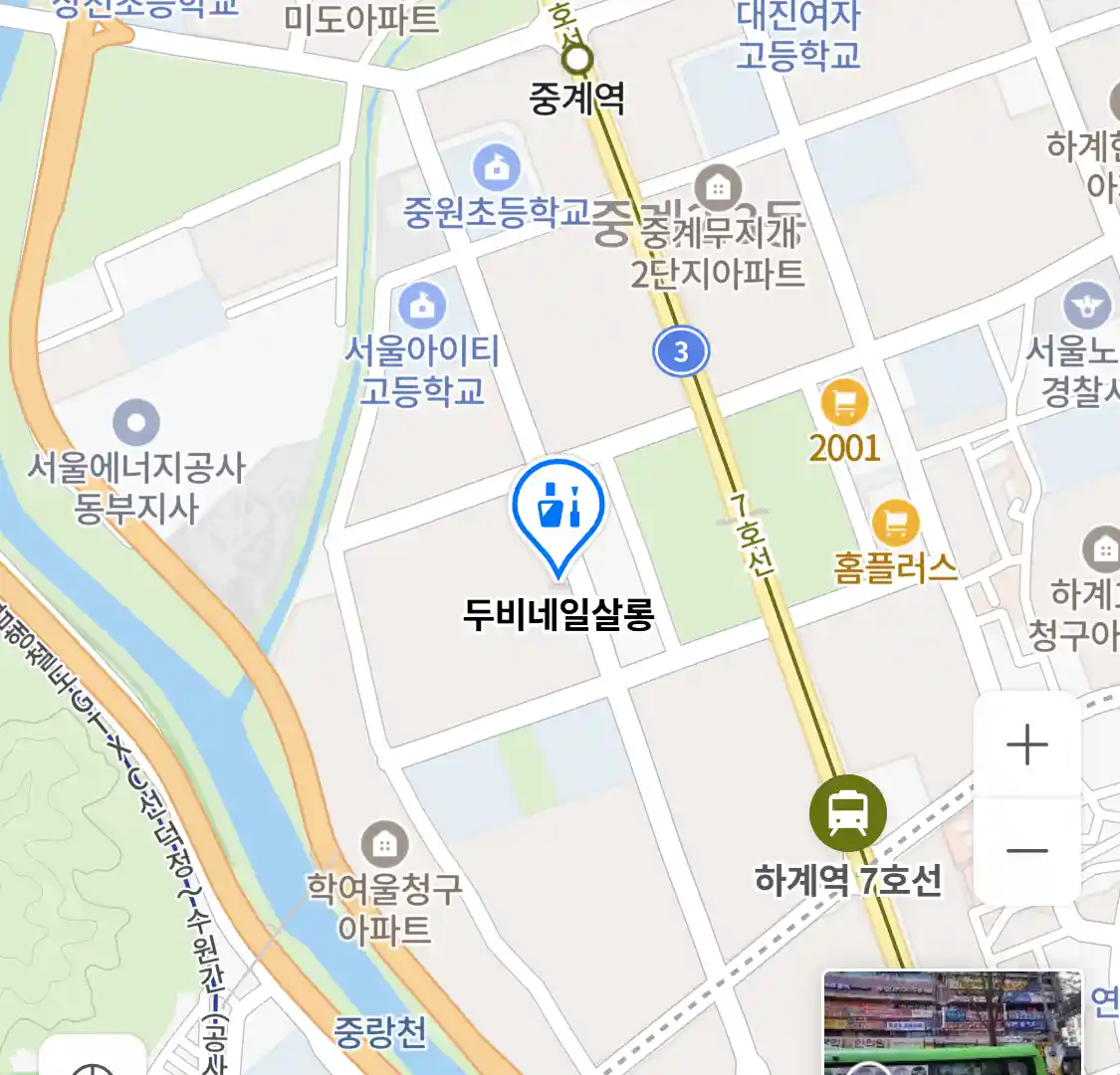Select the 홈플러스 store marker
This screenshot has width=1120, height=1075.
pyautogui.click(x=895, y=523)
